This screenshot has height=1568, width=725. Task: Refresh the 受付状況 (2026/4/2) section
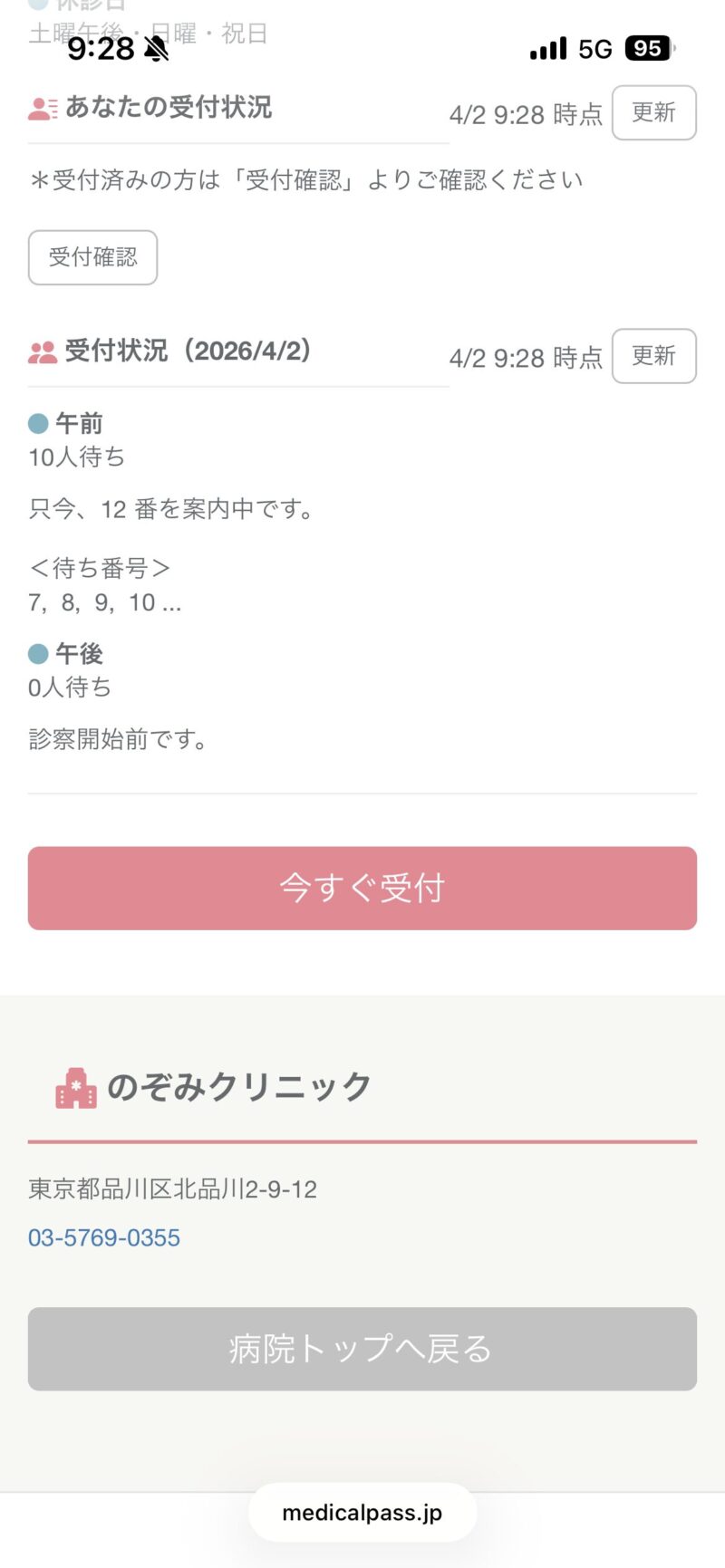coord(653,356)
